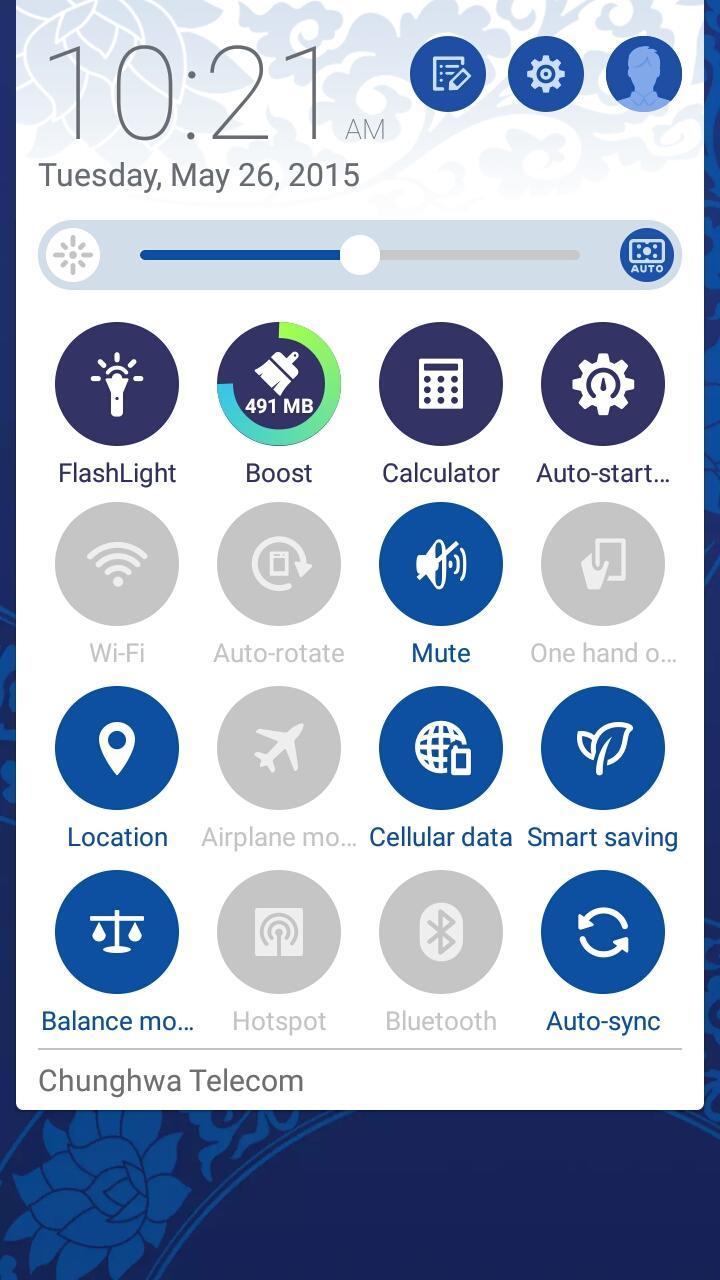Enable Wi-Fi
720x1280 pixels.
[117, 563]
